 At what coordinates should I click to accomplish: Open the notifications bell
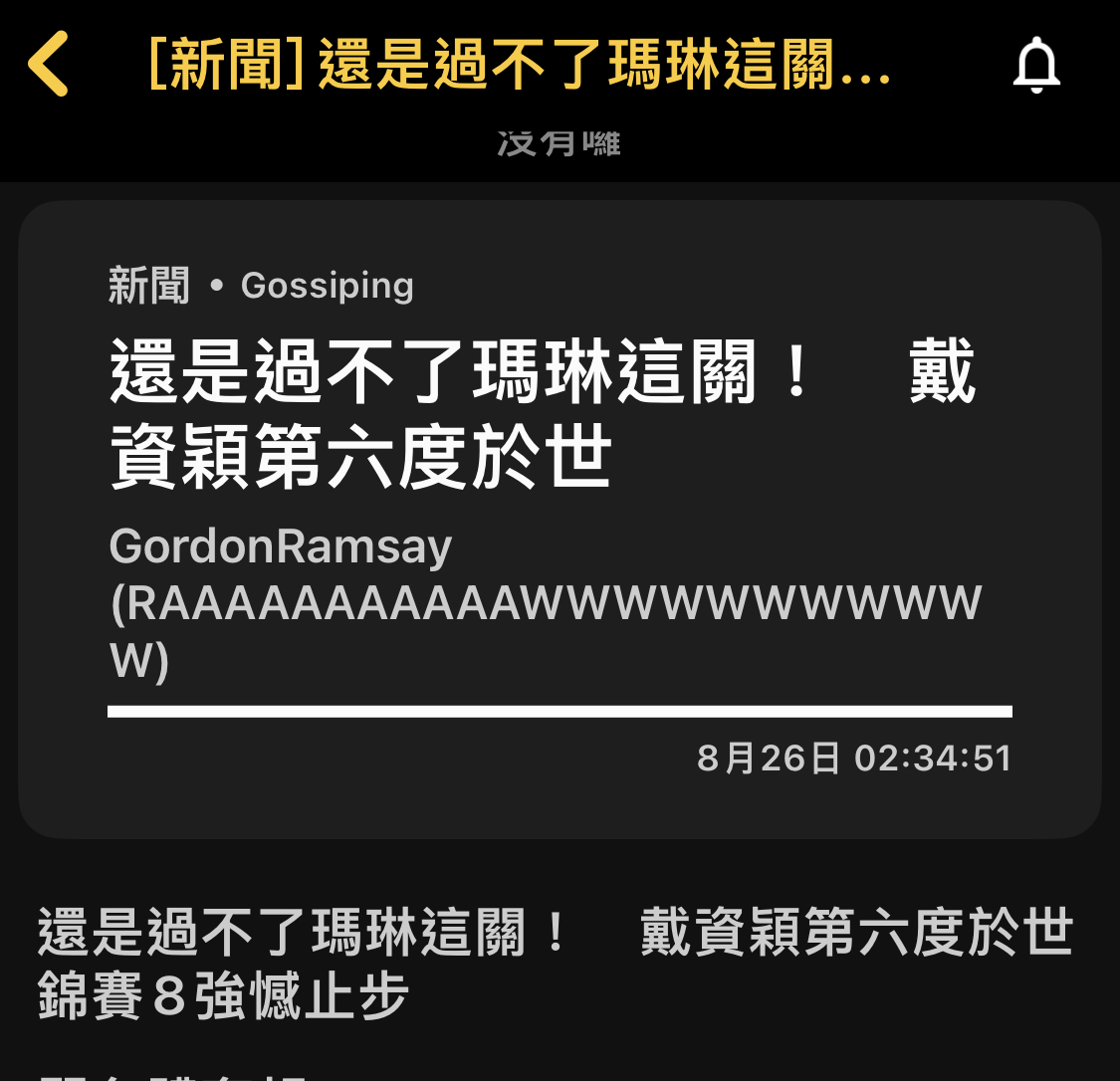coord(1036,66)
